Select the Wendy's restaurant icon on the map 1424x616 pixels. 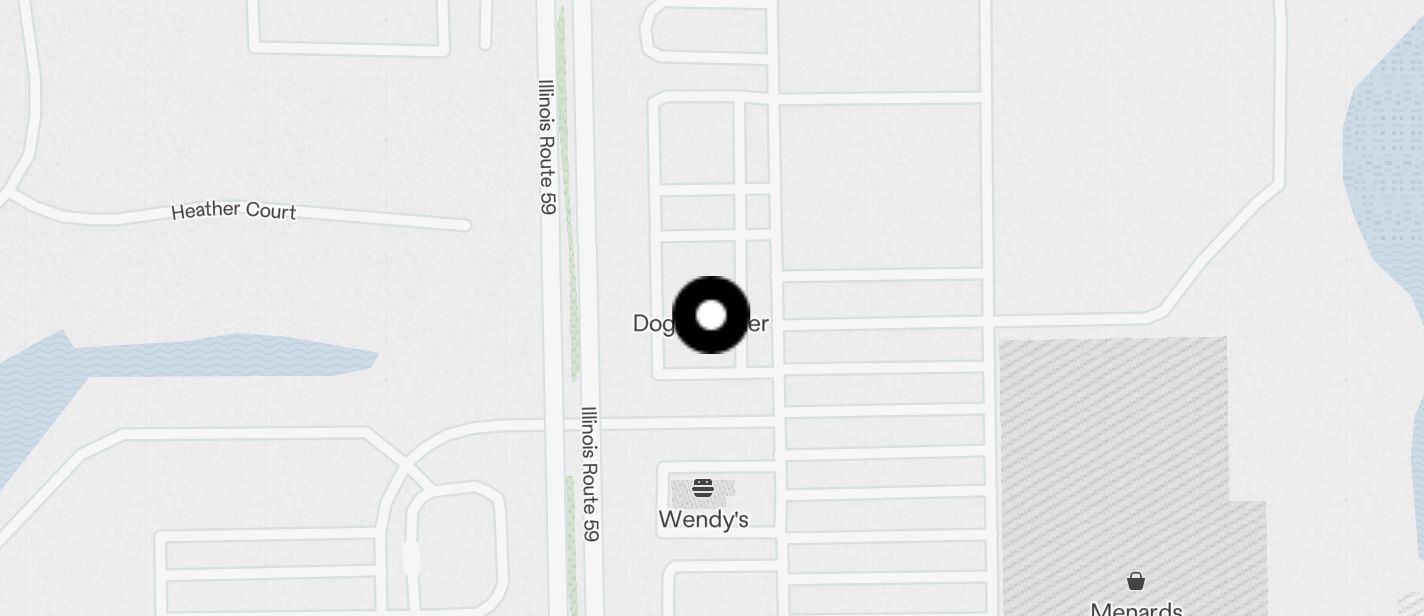click(x=703, y=489)
